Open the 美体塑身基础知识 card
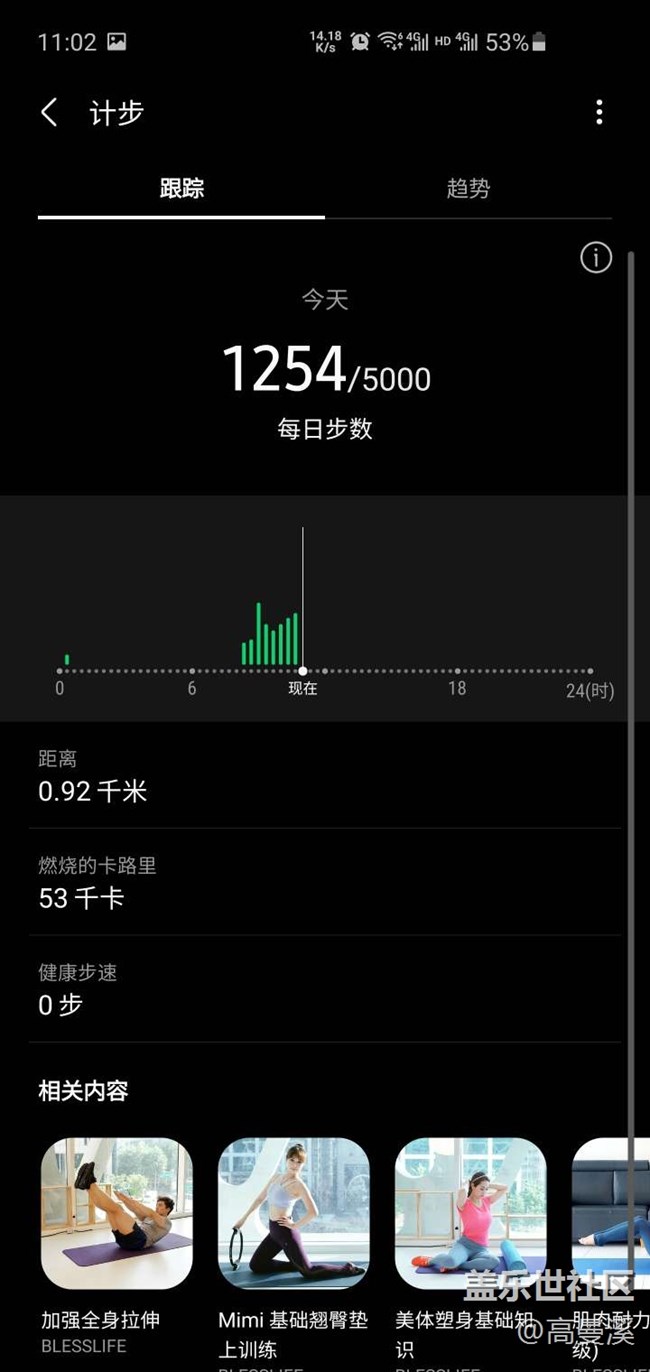 [471, 1213]
